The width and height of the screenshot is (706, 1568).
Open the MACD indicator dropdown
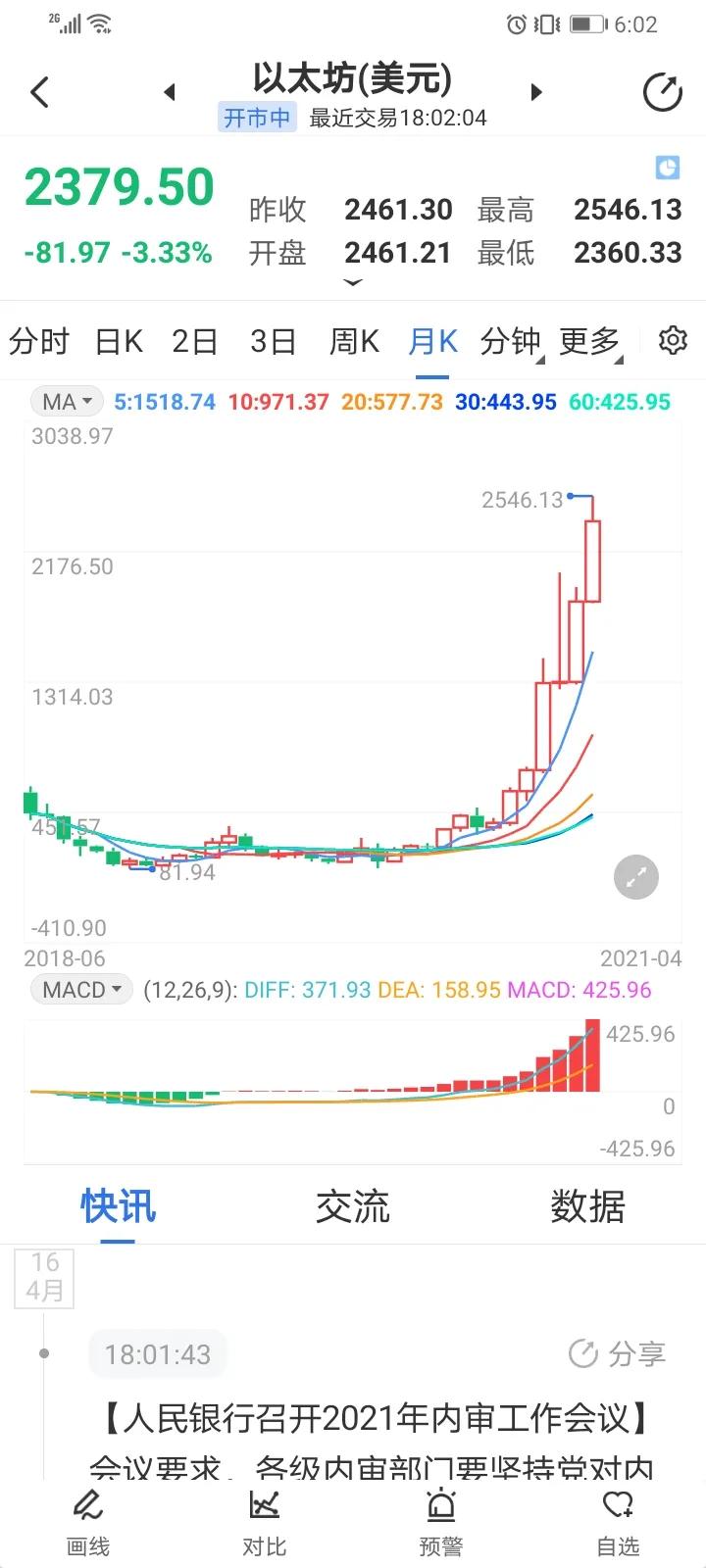click(x=80, y=990)
